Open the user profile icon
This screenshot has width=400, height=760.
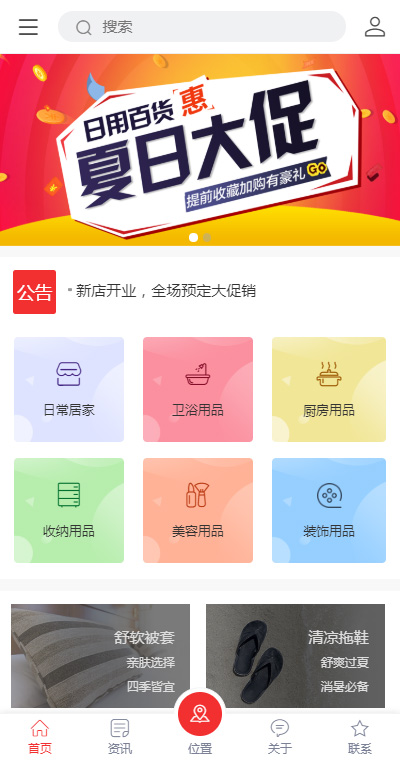point(375,27)
